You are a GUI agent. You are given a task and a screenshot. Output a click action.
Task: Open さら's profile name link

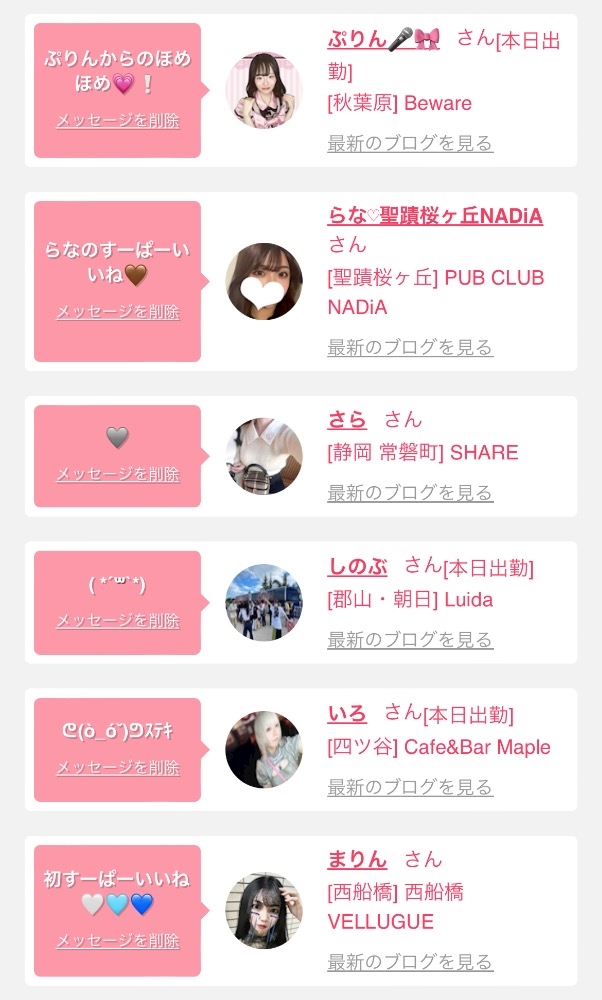(347, 420)
